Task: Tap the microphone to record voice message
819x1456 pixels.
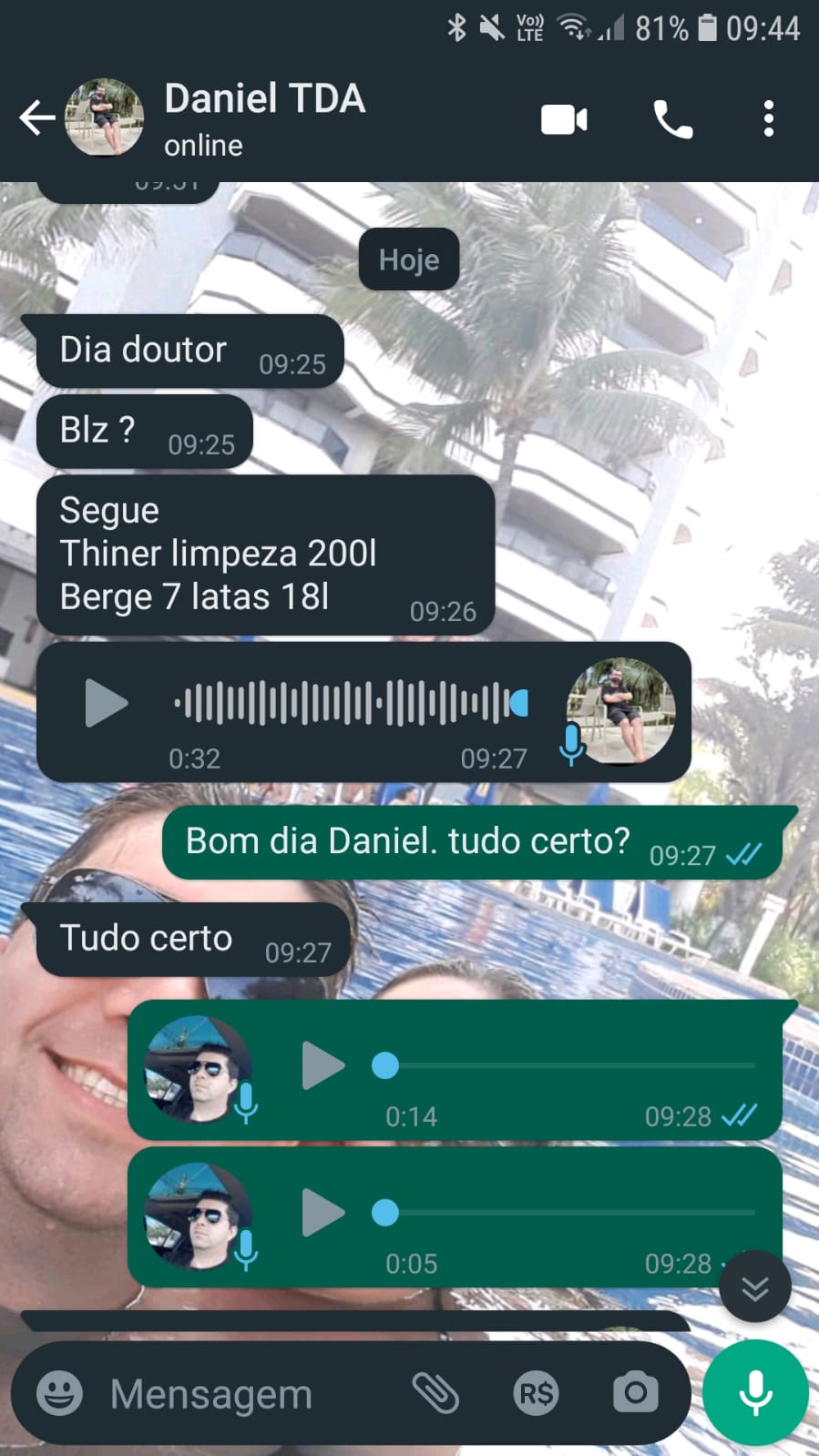Action: (755, 1393)
